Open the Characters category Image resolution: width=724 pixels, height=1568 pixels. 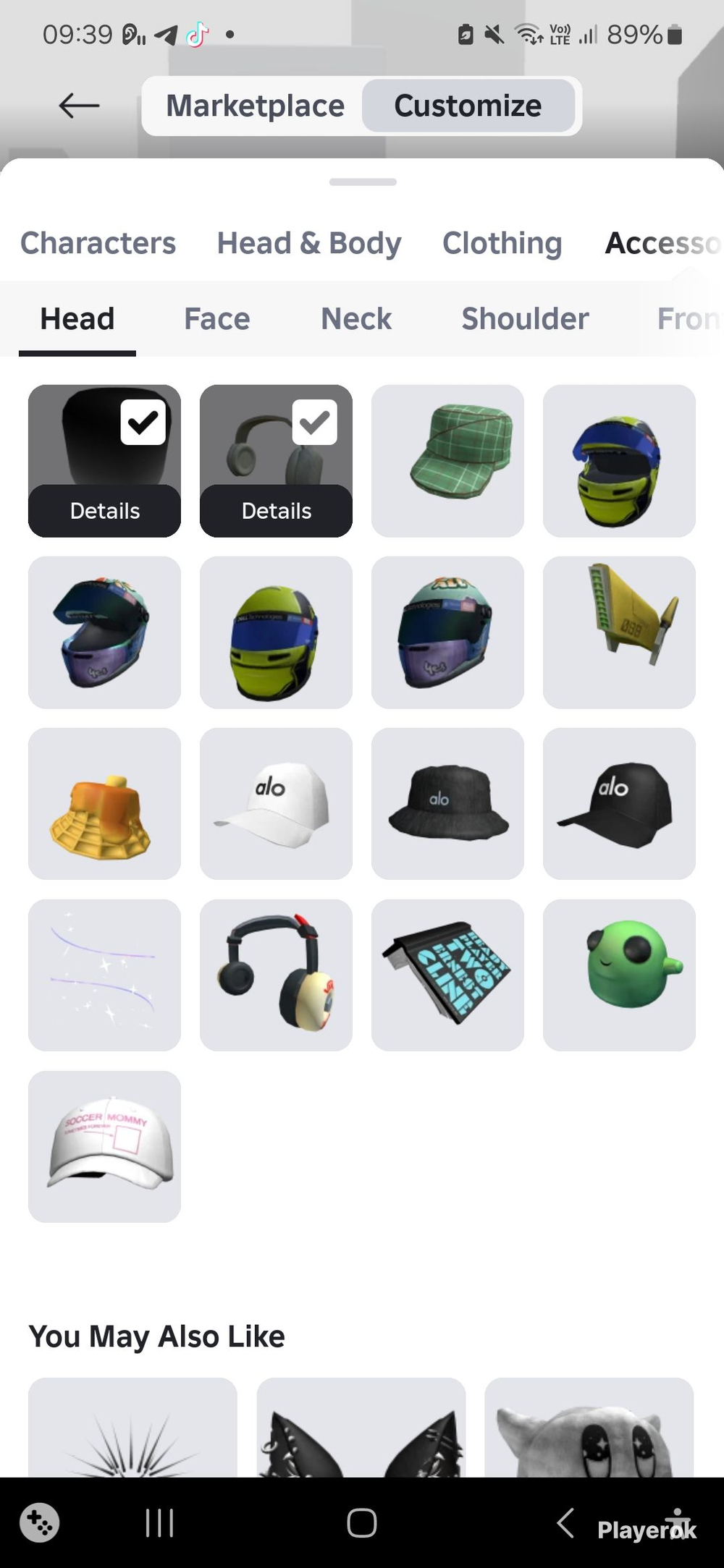click(98, 243)
